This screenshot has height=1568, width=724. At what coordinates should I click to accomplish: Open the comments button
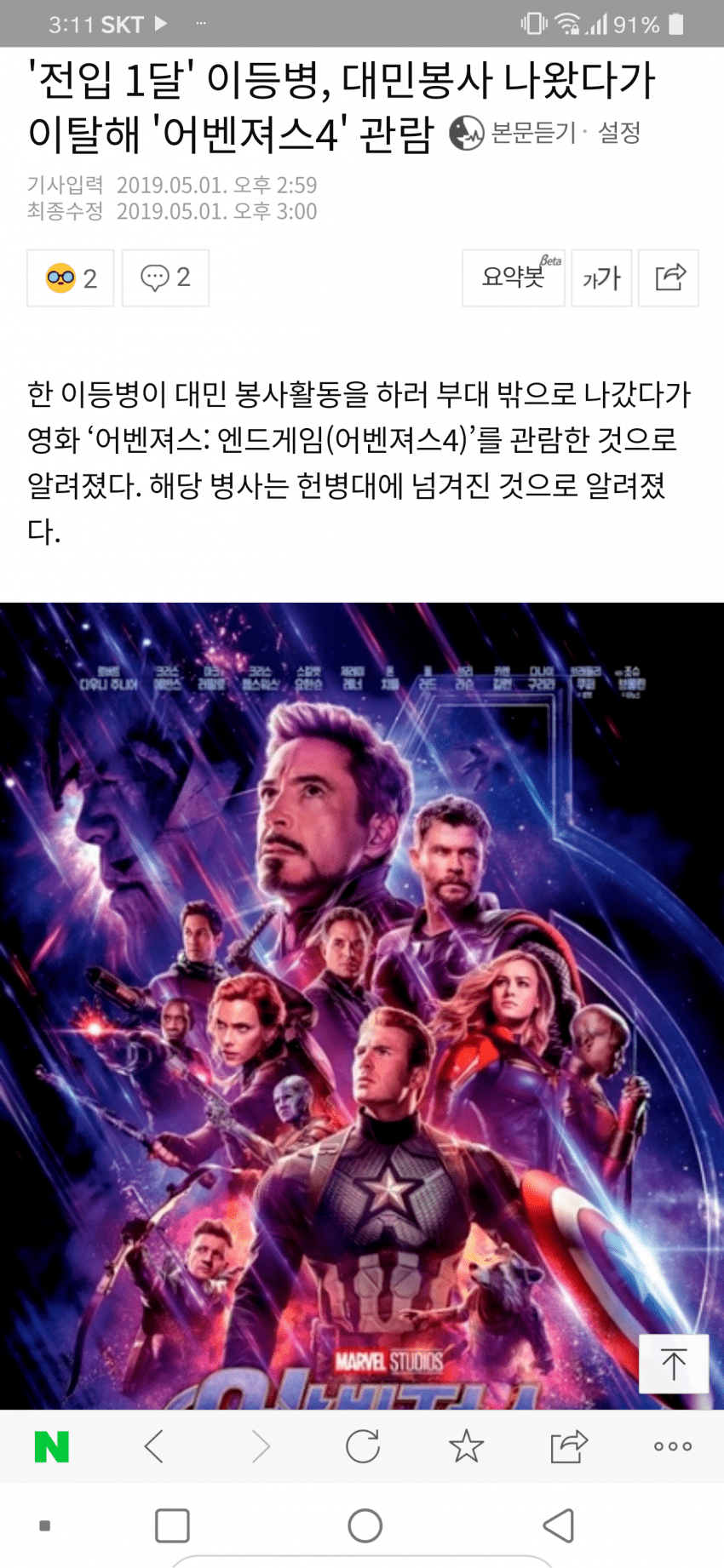[x=165, y=278]
